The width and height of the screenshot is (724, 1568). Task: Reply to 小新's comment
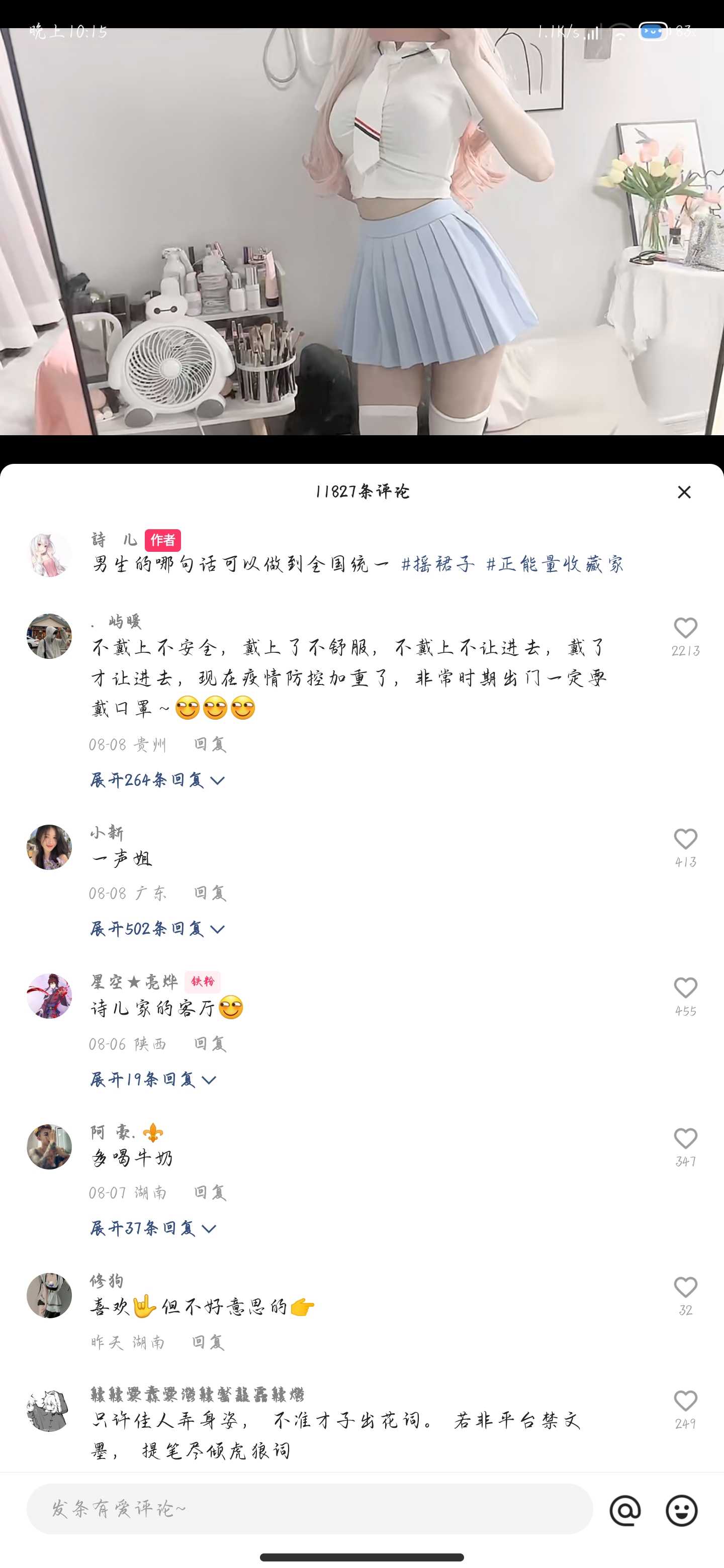[210, 893]
